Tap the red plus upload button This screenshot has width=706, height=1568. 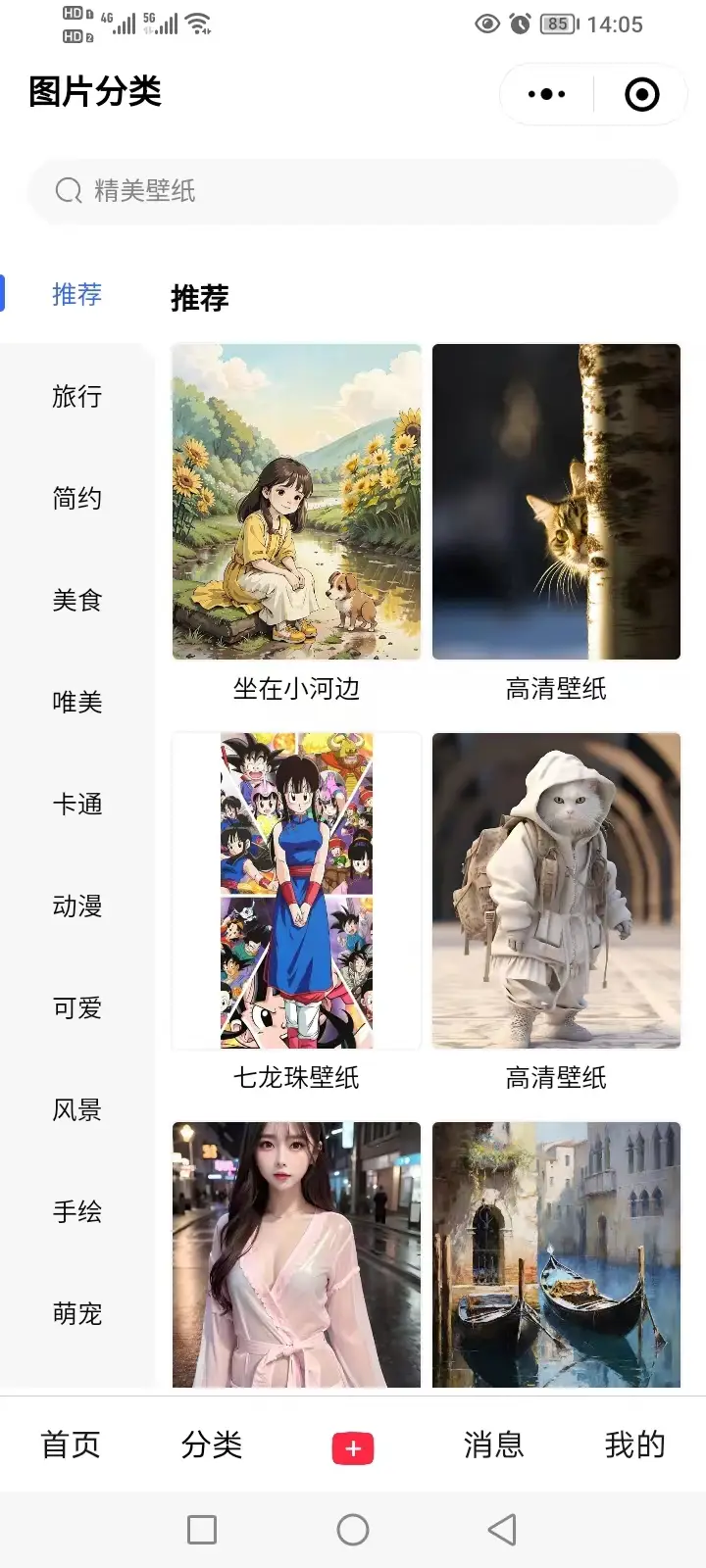353,1447
